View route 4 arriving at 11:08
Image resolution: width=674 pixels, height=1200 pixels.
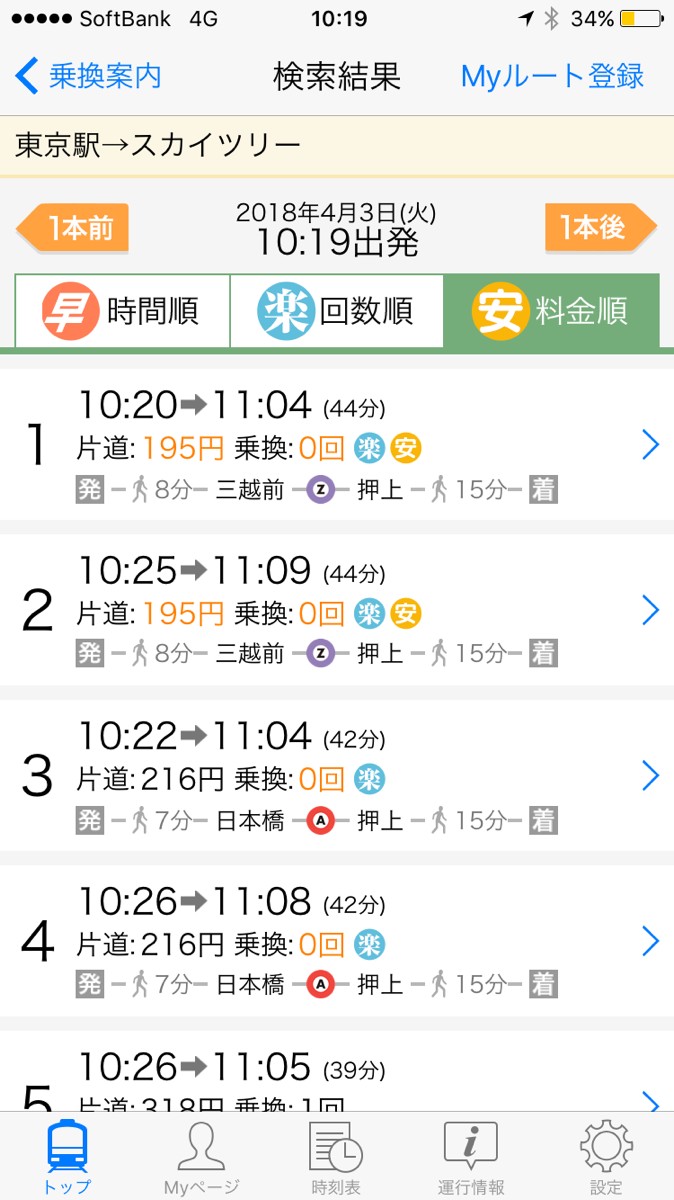(337, 942)
